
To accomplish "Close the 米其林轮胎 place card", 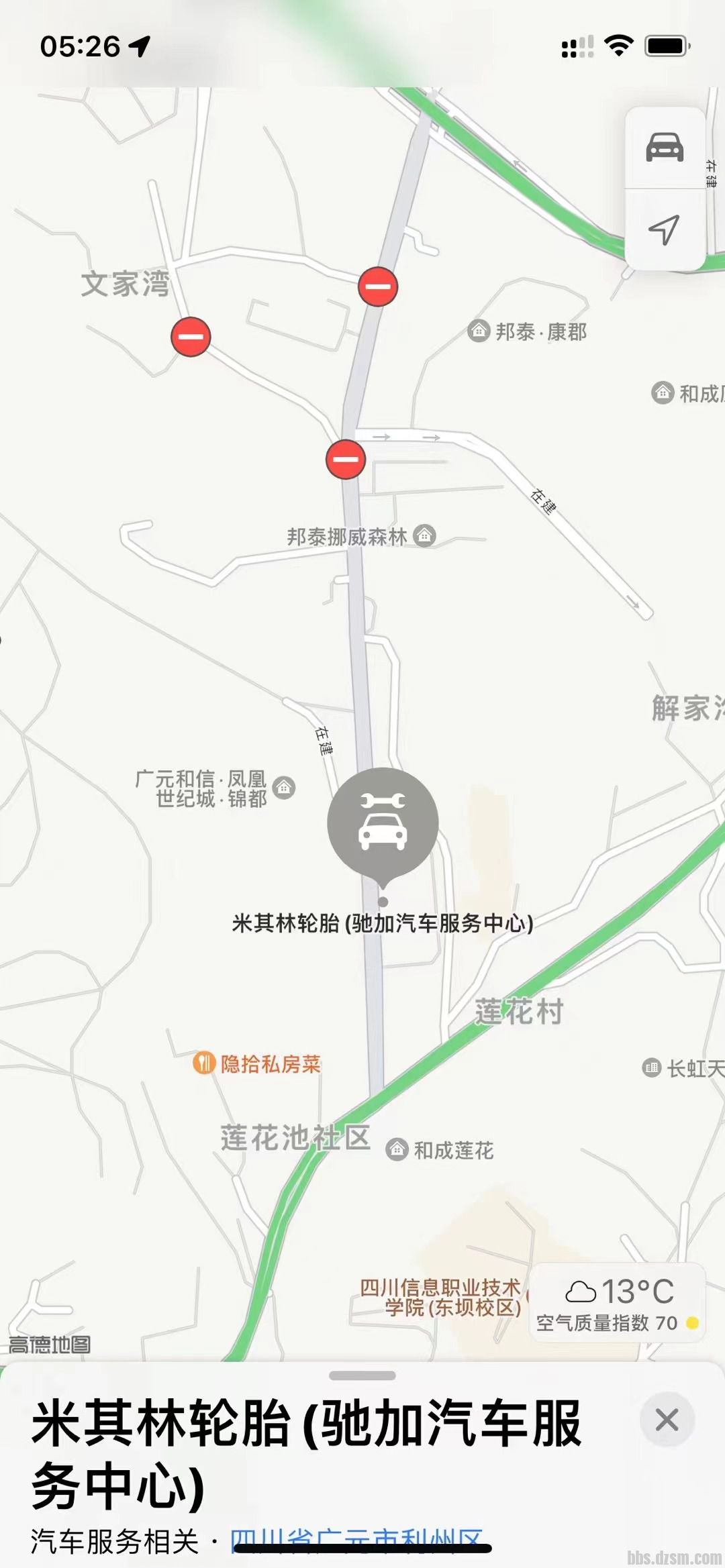I will [x=667, y=1419].
